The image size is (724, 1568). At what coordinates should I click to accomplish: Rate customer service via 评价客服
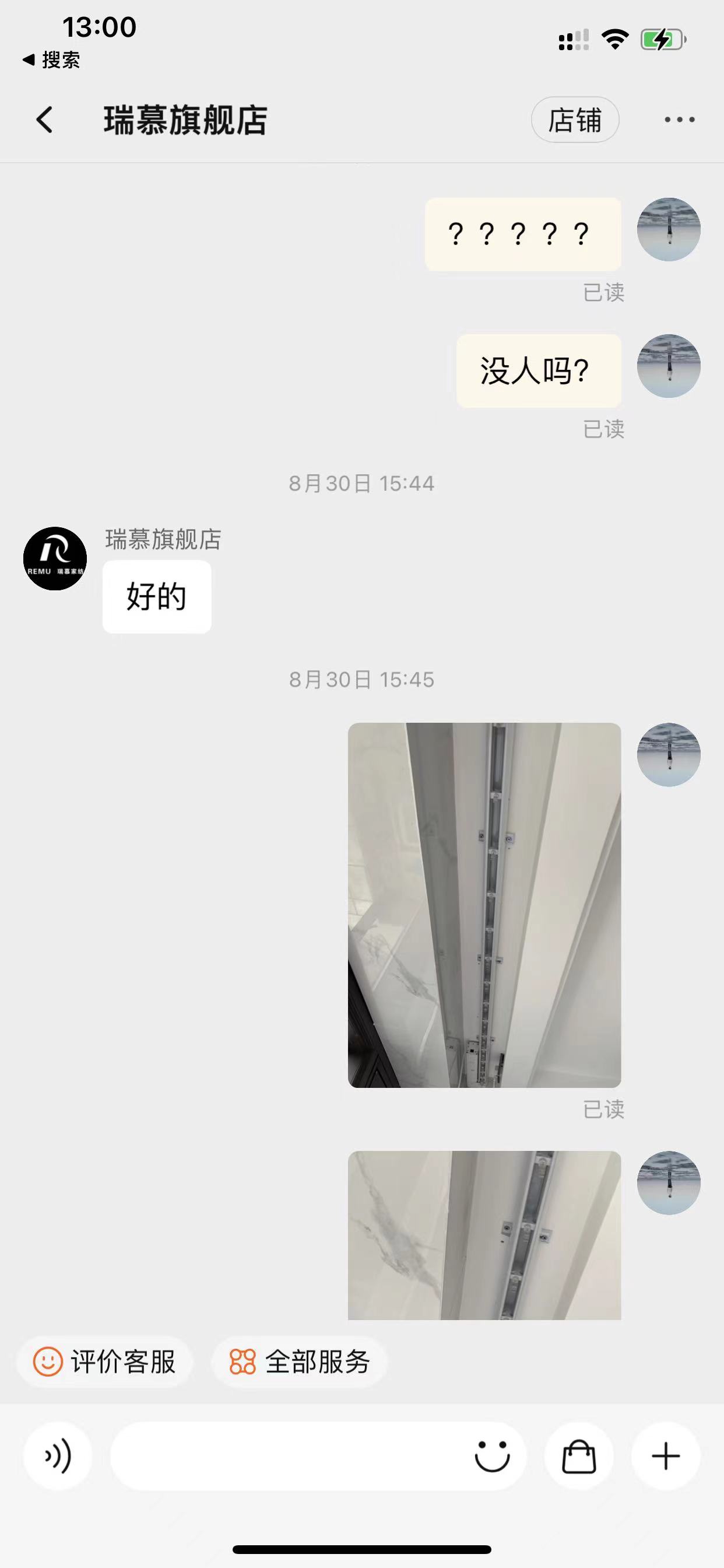[105, 1361]
